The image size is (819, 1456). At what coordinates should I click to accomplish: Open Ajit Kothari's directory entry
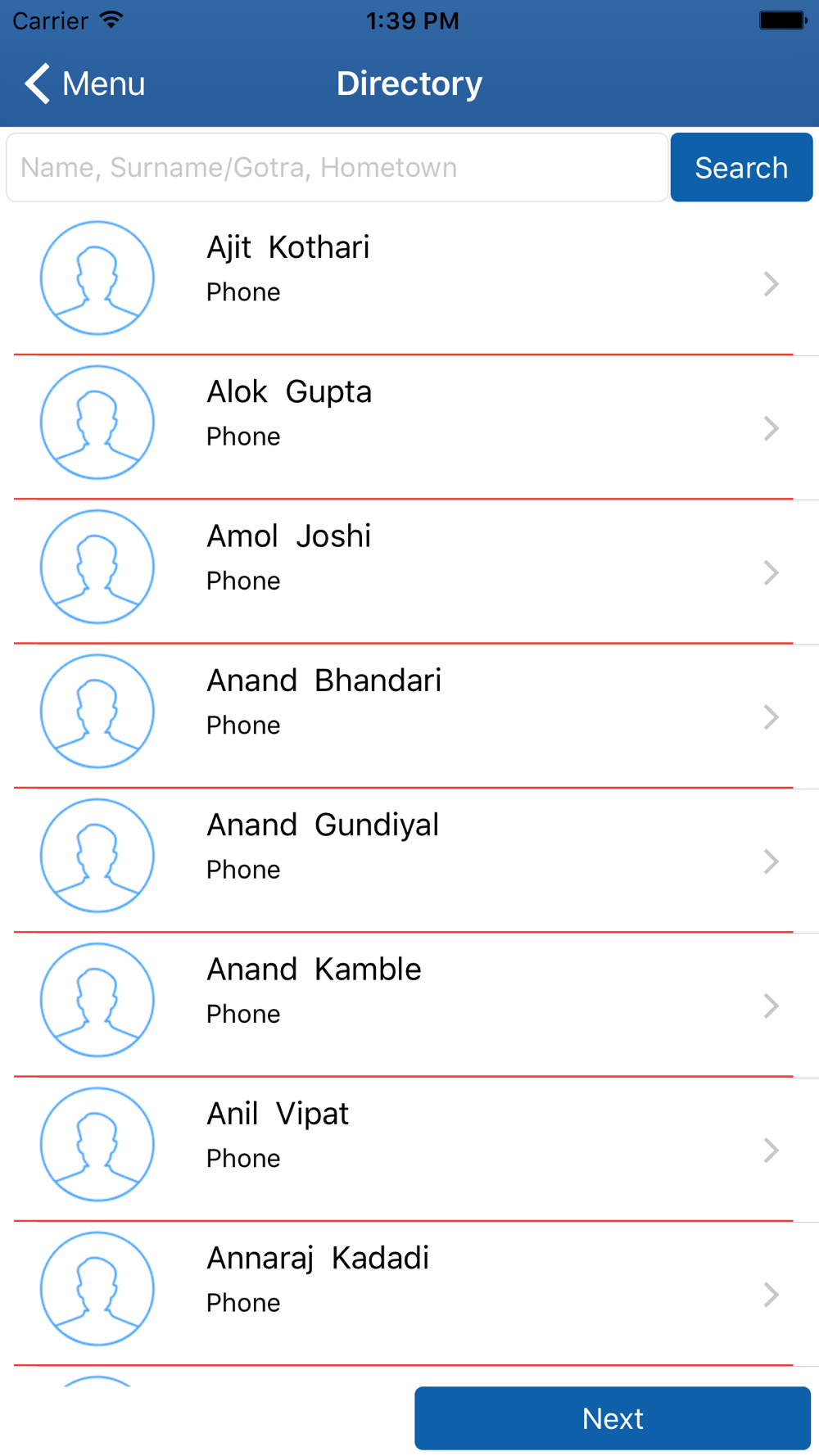[x=409, y=283]
